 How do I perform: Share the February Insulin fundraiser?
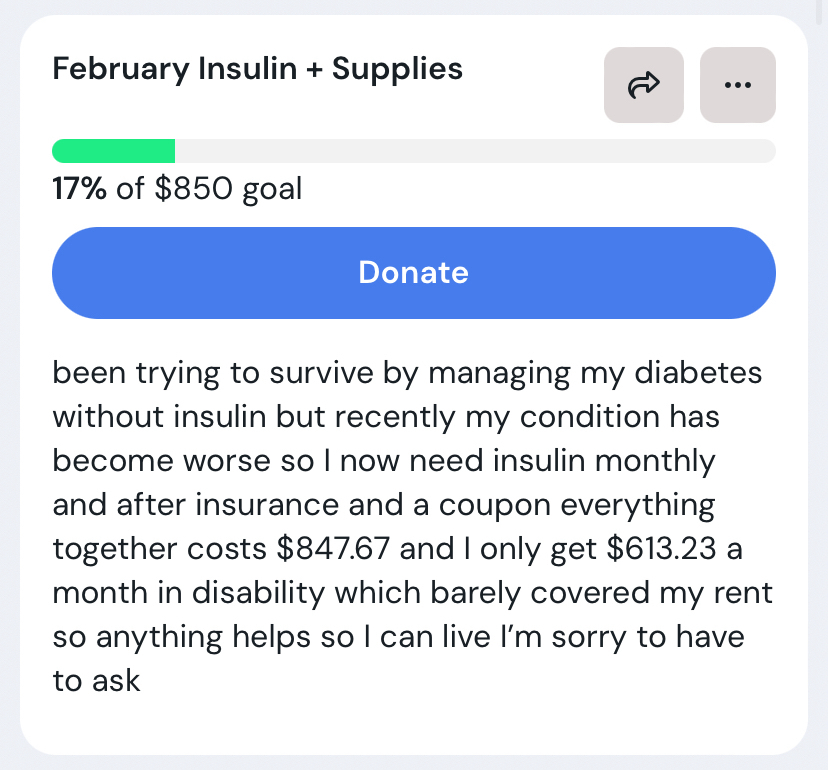point(643,85)
